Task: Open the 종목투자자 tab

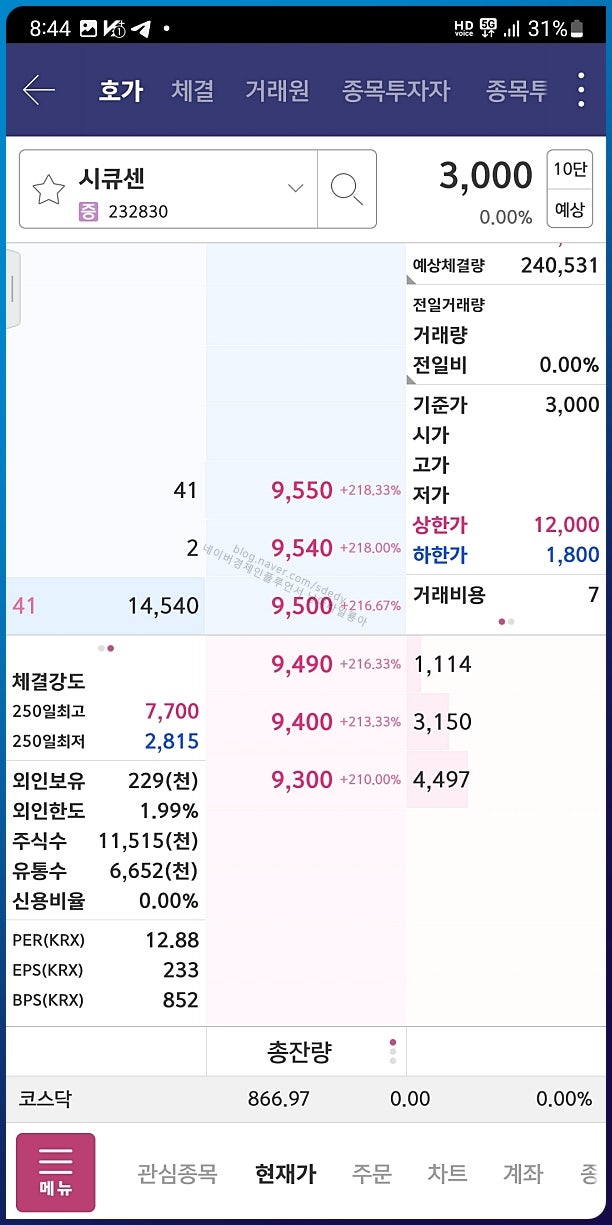Action: pyautogui.click(x=396, y=91)
